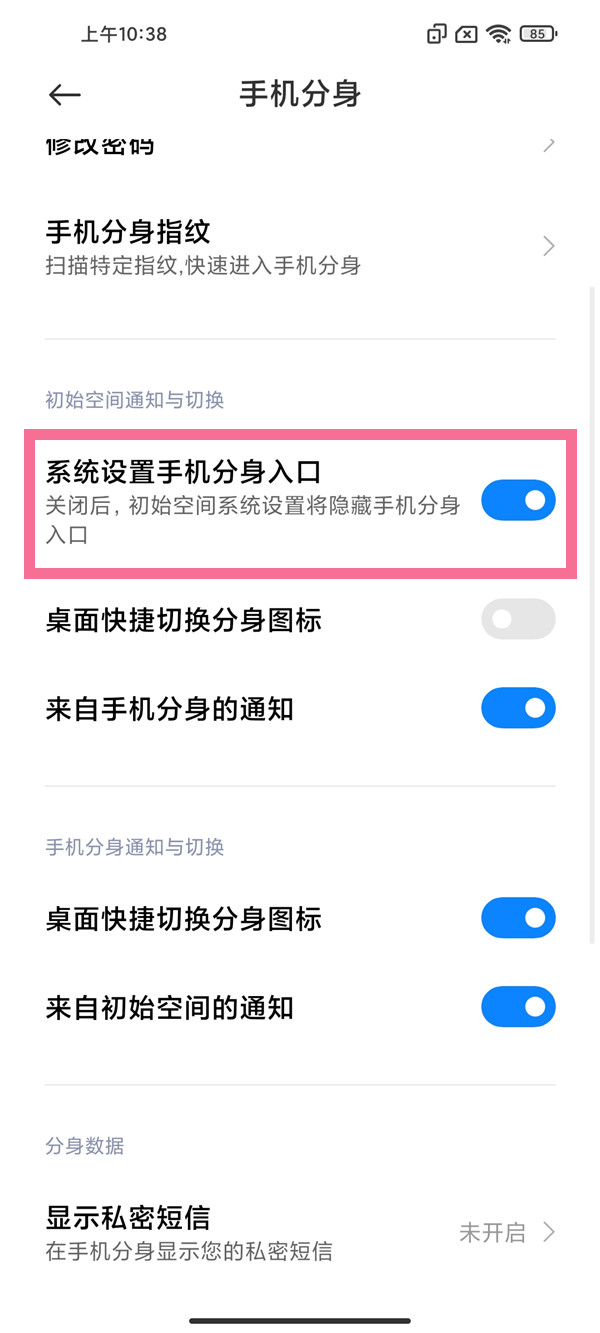Open the 显示私密短信 setting
The width and height of the screenshot is (600, 1333).
coord(300,1232)
